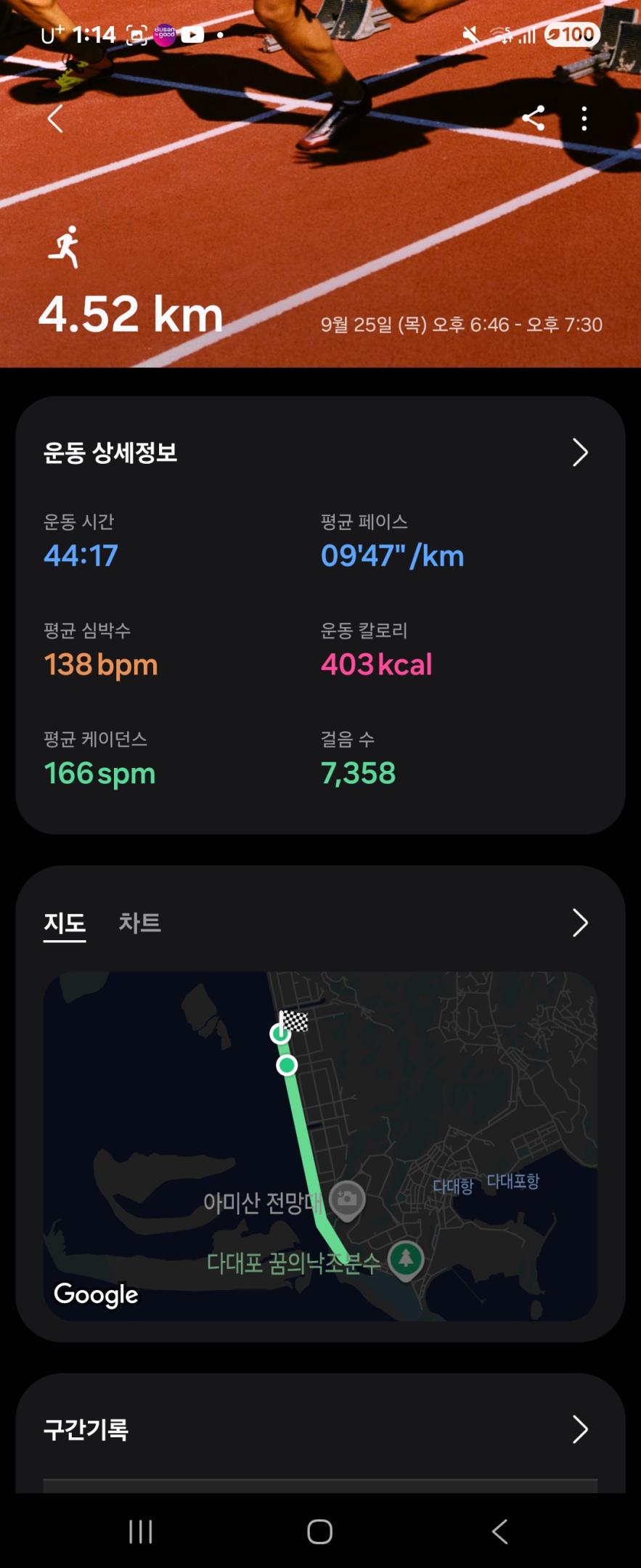Open 운동 상세정보 details chevron

tap(579, 453)
